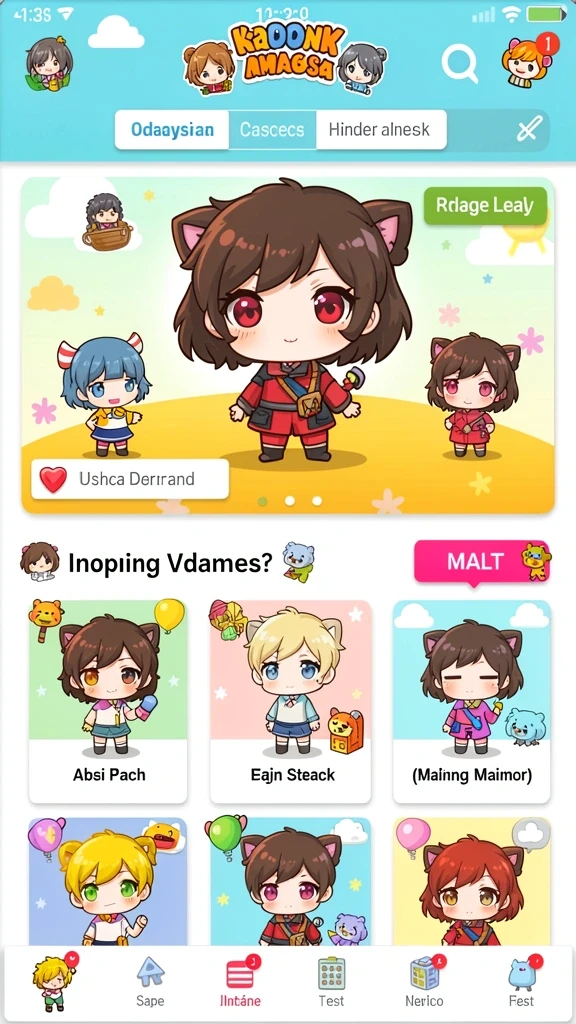This screenshot has width=576, height=1024.
Task: Select the Cascecs tab
Action: [272, 129]
